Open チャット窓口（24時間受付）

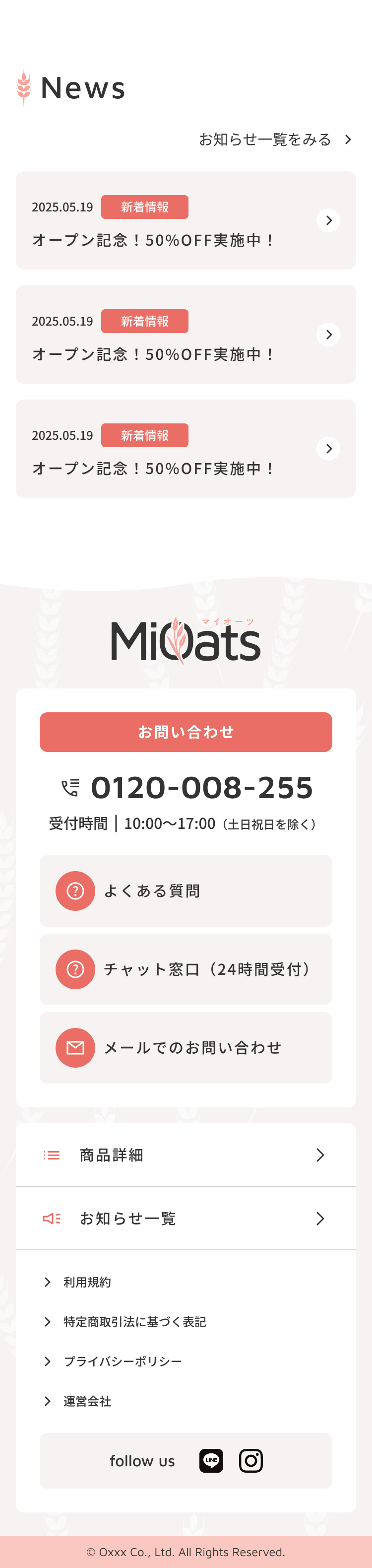186,969
